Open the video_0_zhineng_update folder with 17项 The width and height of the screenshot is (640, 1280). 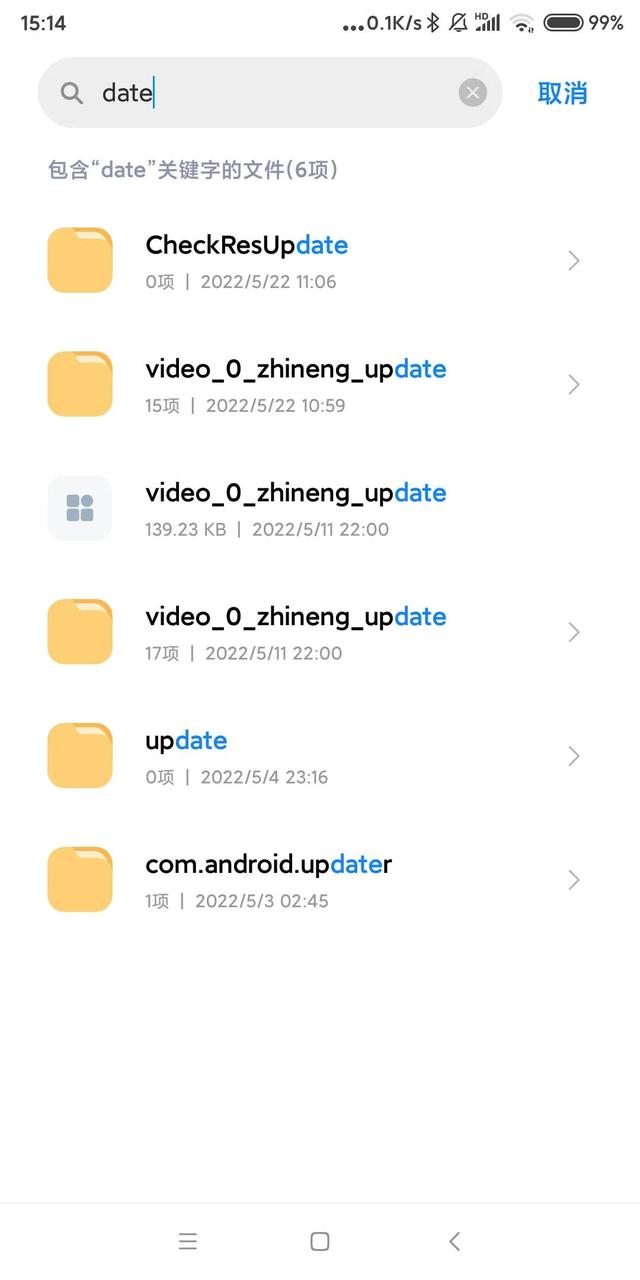click(x=320, y=633)
